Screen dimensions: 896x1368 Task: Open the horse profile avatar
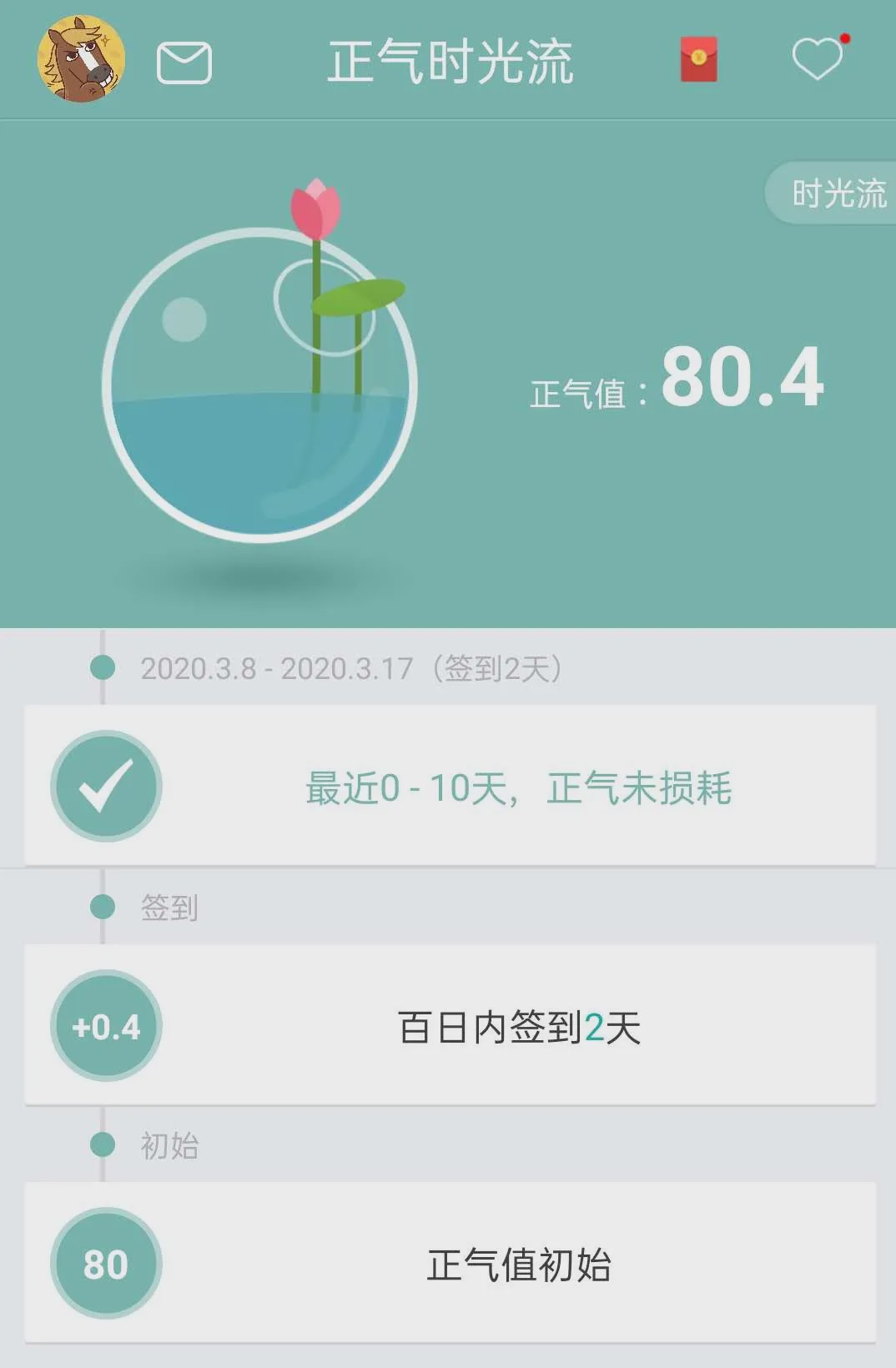pyautogui.click(x=81, y=59)
